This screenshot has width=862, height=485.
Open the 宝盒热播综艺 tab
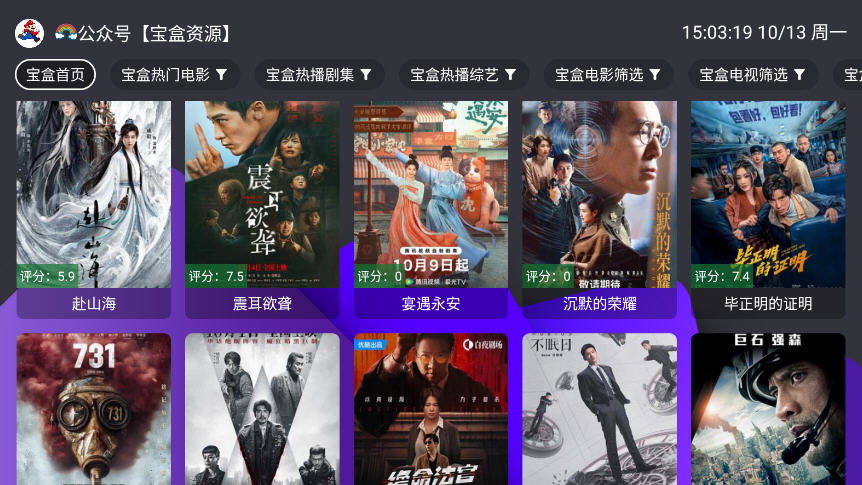tap(463, 74)
